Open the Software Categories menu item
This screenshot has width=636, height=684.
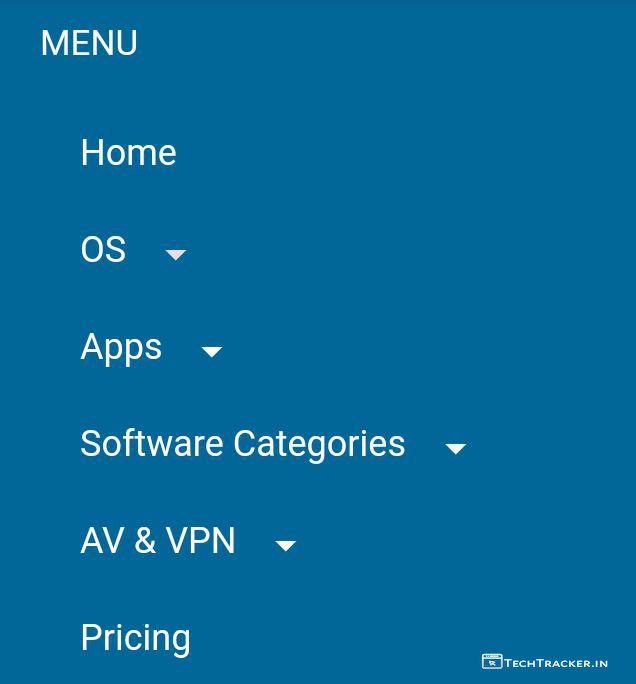point(242,444)
